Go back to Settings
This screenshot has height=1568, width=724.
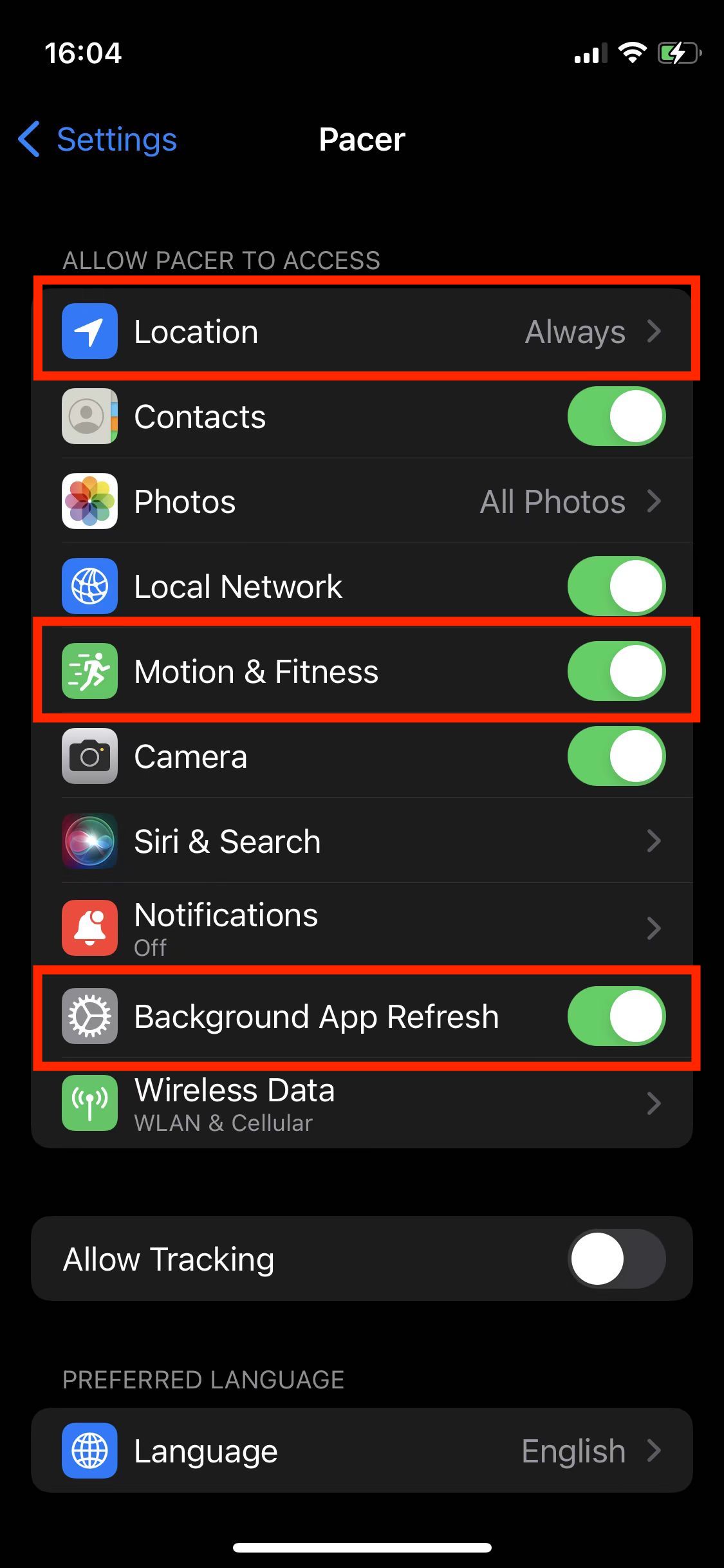(x=97, y=139)
